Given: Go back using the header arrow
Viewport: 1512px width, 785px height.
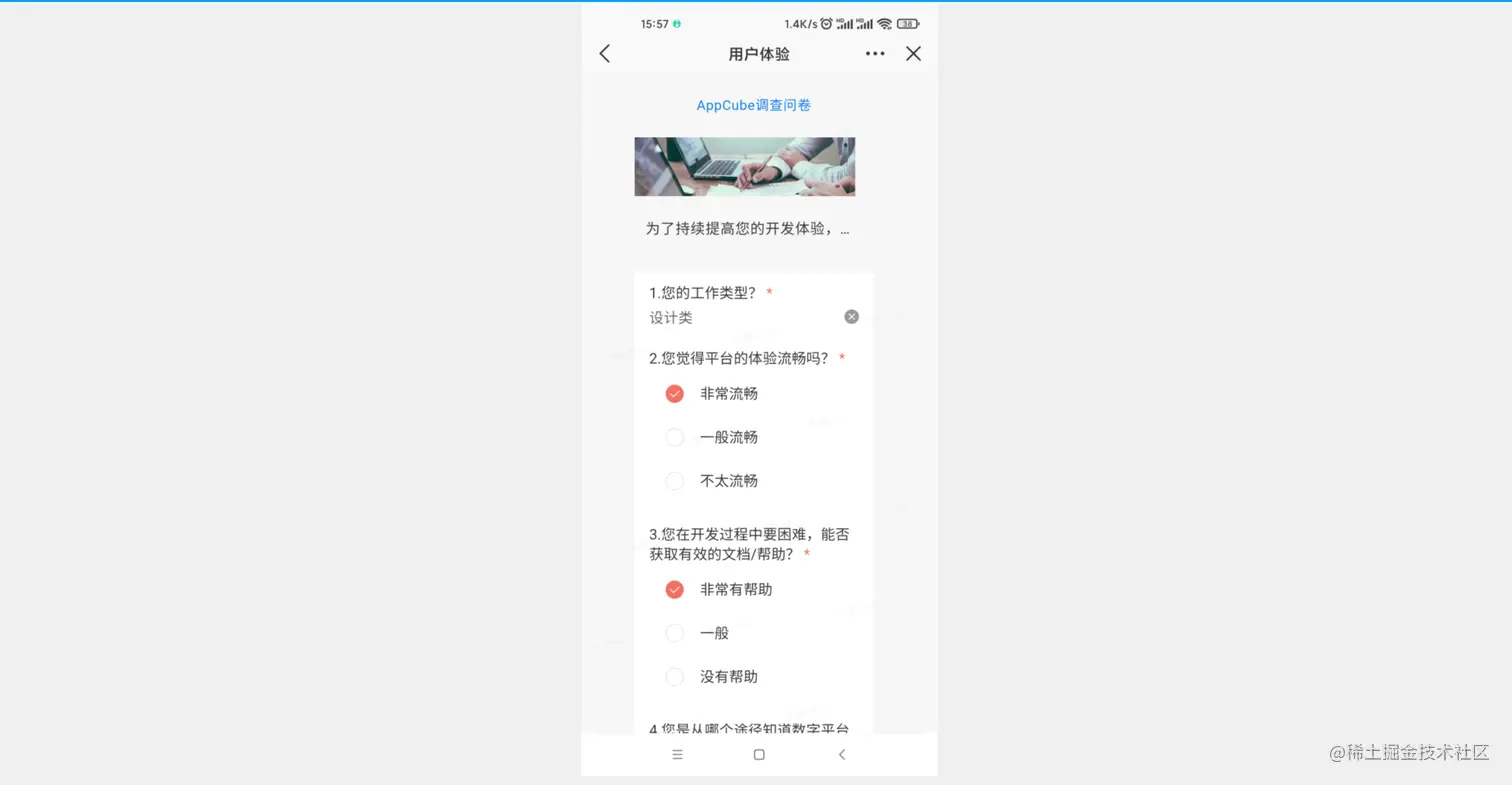Looking at the screenshot, I should pos(604,54).
